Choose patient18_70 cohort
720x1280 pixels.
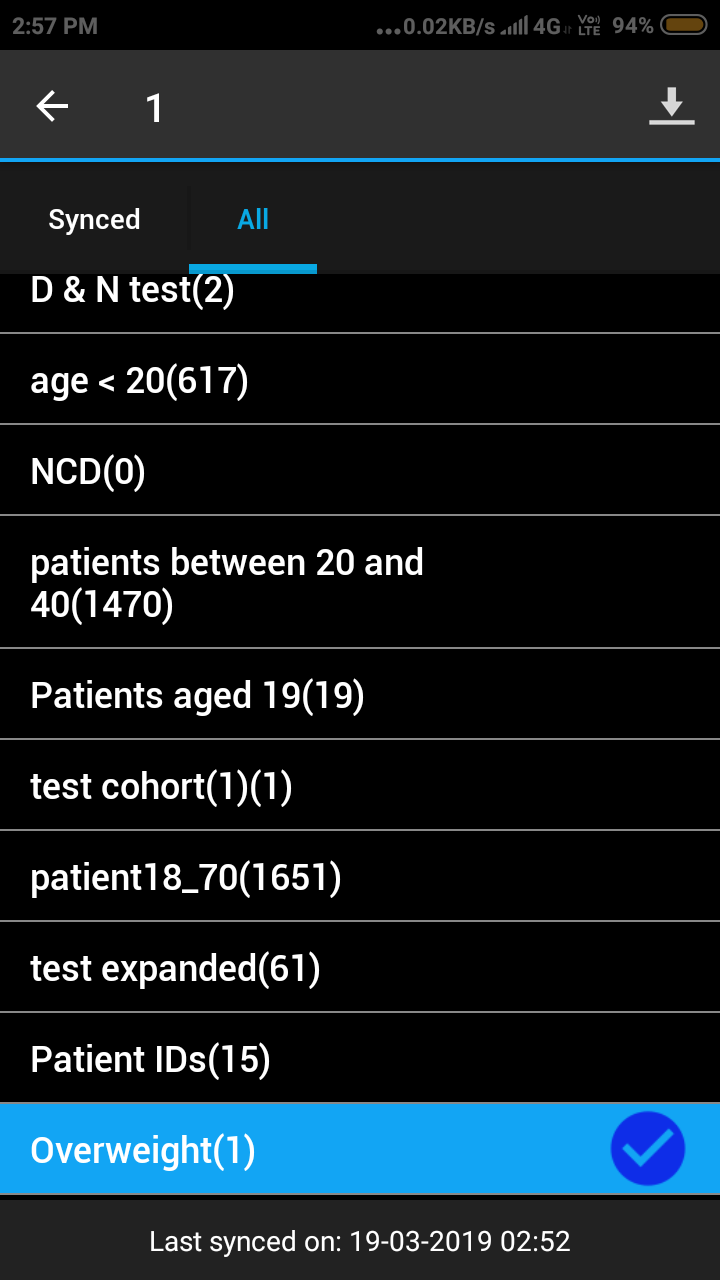pos(360,877)
